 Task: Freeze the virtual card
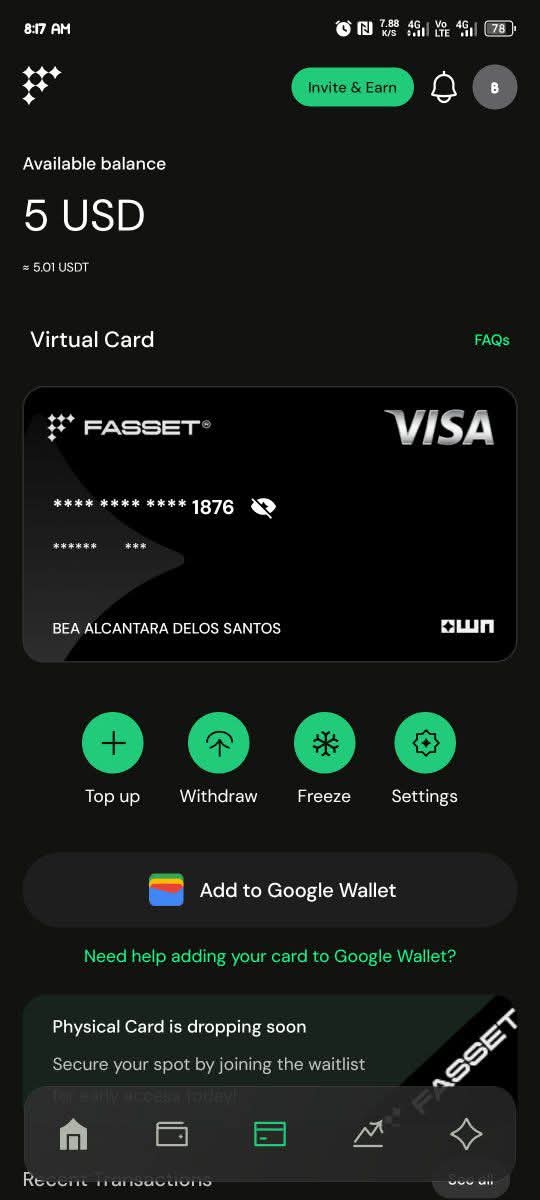(x=324, y=743)
